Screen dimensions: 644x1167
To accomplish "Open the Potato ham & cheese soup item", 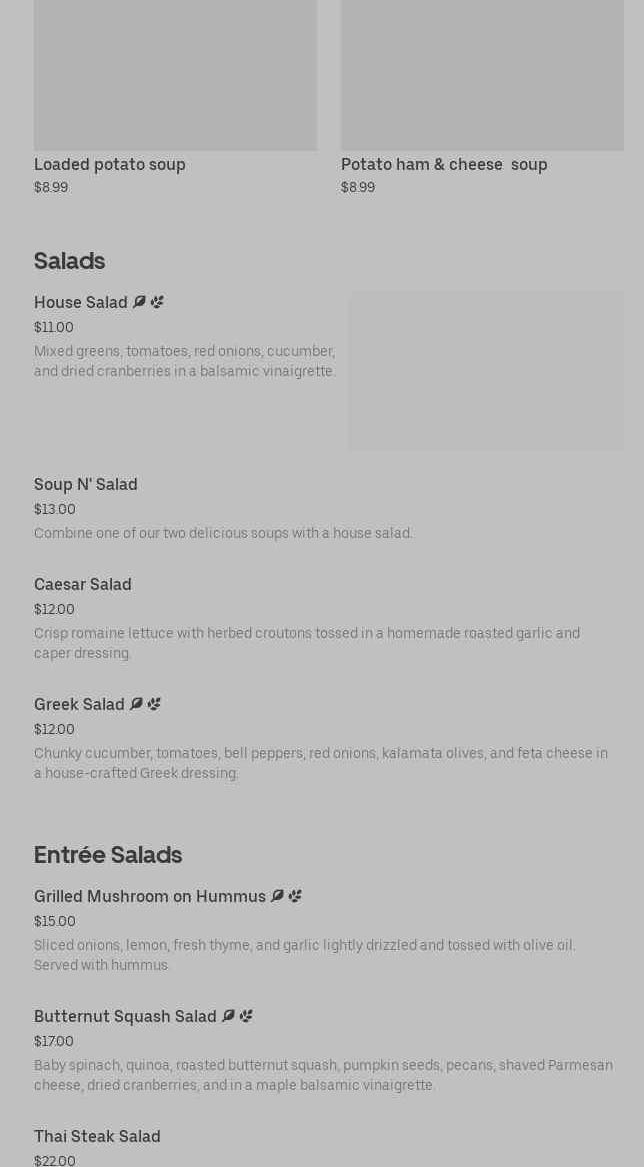I will pyautogui.click(x=444, y=164).
